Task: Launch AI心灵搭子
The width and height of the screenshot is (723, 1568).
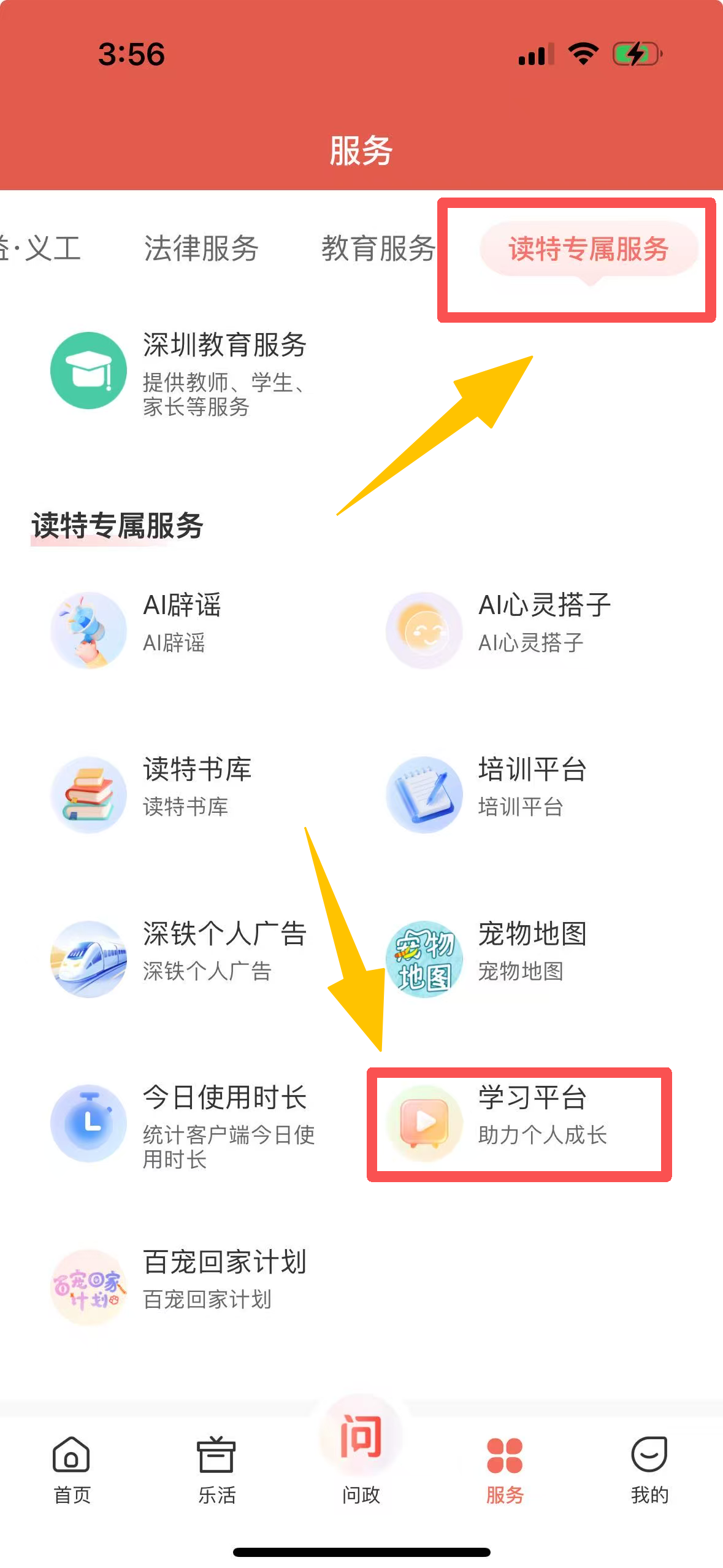Action: [x=497, y=629]
